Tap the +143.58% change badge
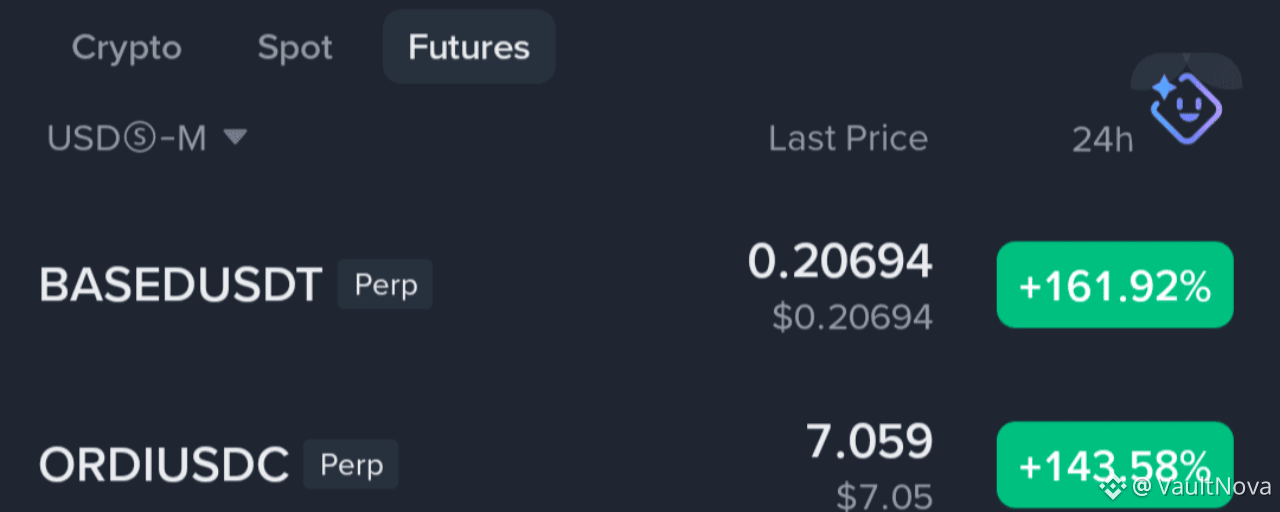This screenshot has width=1280, height=512. 1115,465
